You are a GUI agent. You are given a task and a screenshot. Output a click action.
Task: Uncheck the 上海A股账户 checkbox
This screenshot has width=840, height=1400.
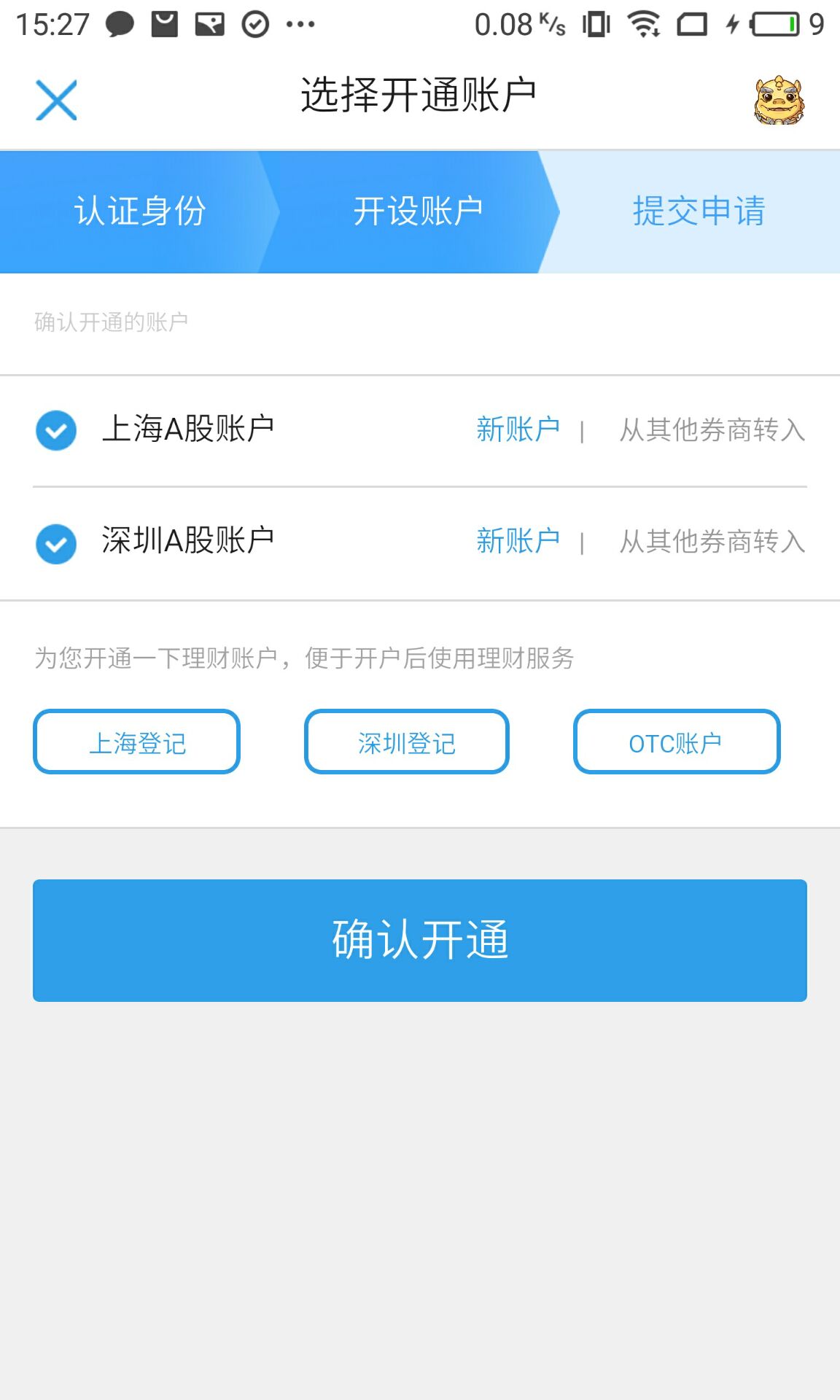[56, 430]
